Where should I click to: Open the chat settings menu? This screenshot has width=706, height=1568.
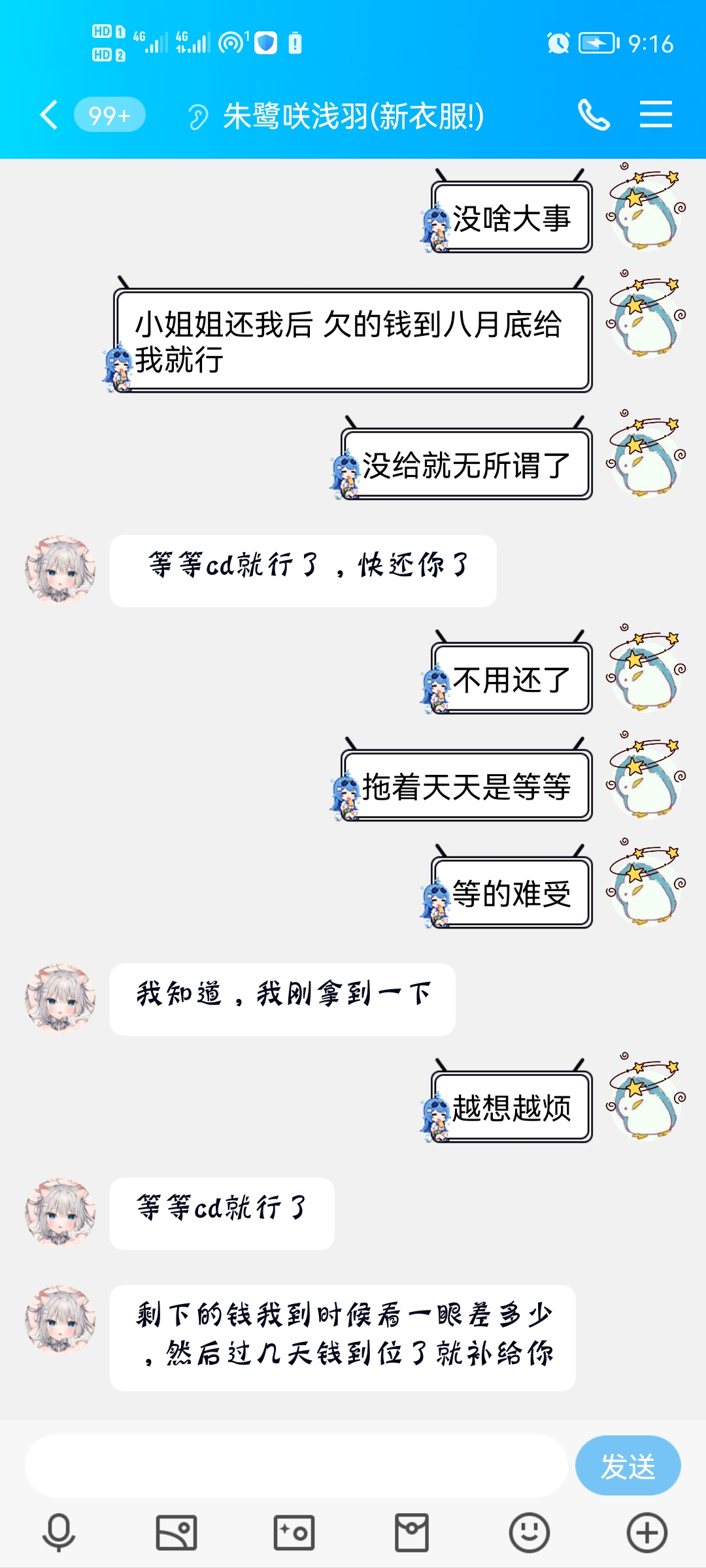tap(656, 115)
